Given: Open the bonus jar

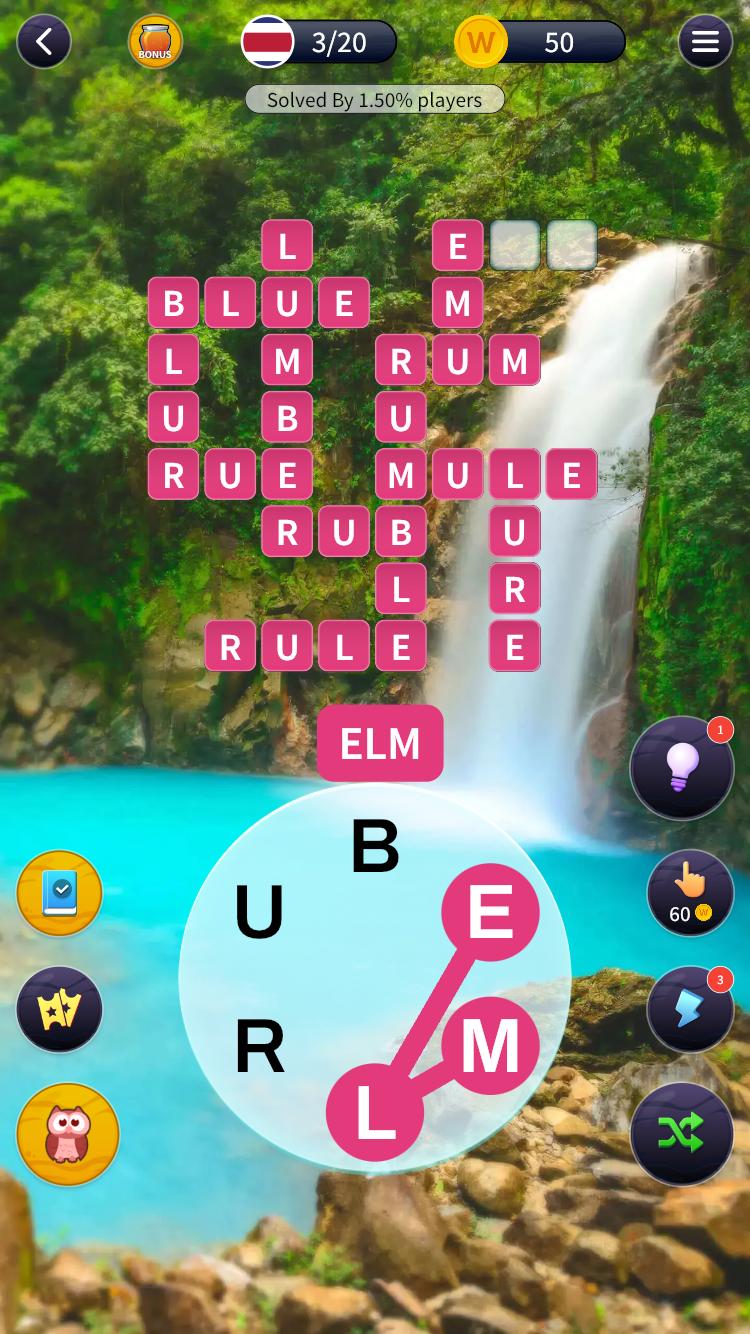Looking at the screenshot, I should [x=155, y=42].
